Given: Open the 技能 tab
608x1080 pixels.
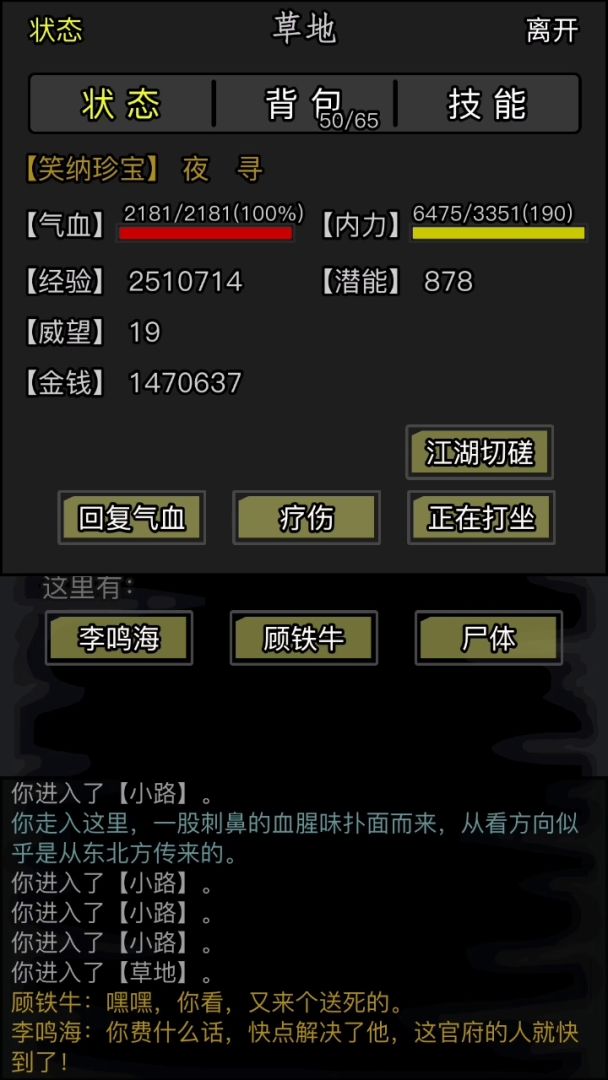Looking at the screenshot, I should [487, 104].
